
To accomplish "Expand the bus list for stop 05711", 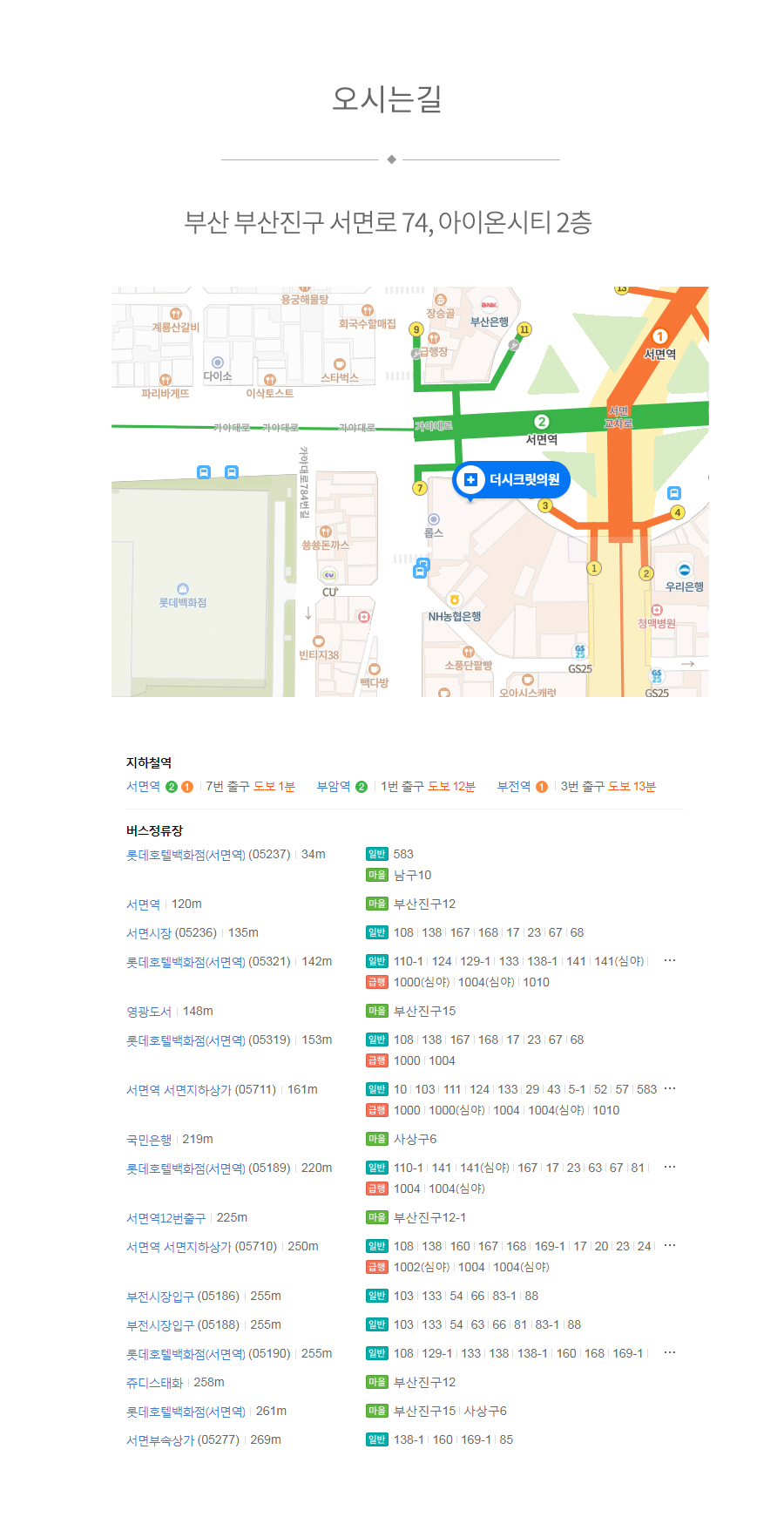I will 670,1090.
